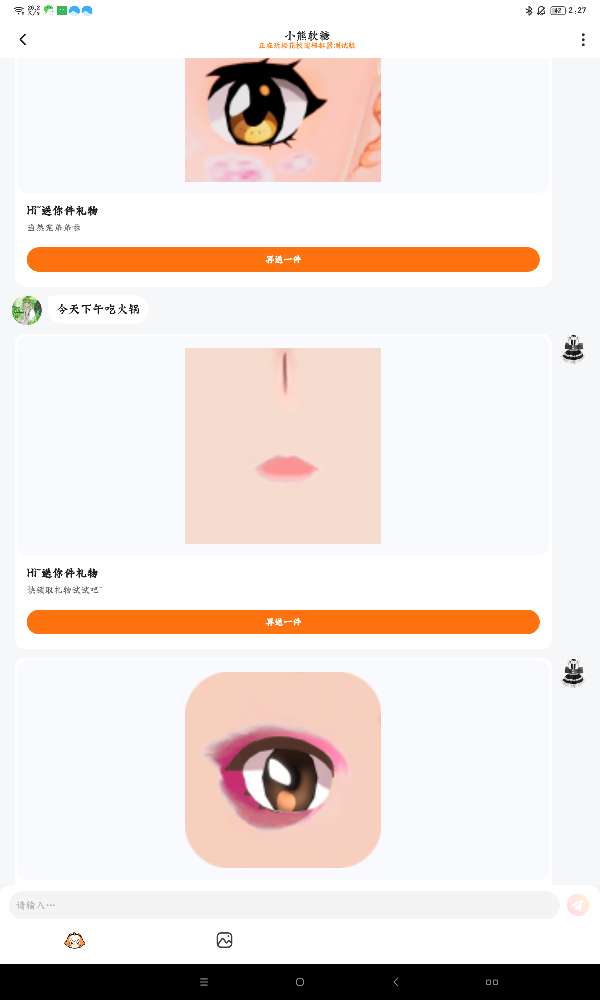Tap 再送一件 on the lips gift card
The image size is (600, 1000).
click(x=283, y=622)
